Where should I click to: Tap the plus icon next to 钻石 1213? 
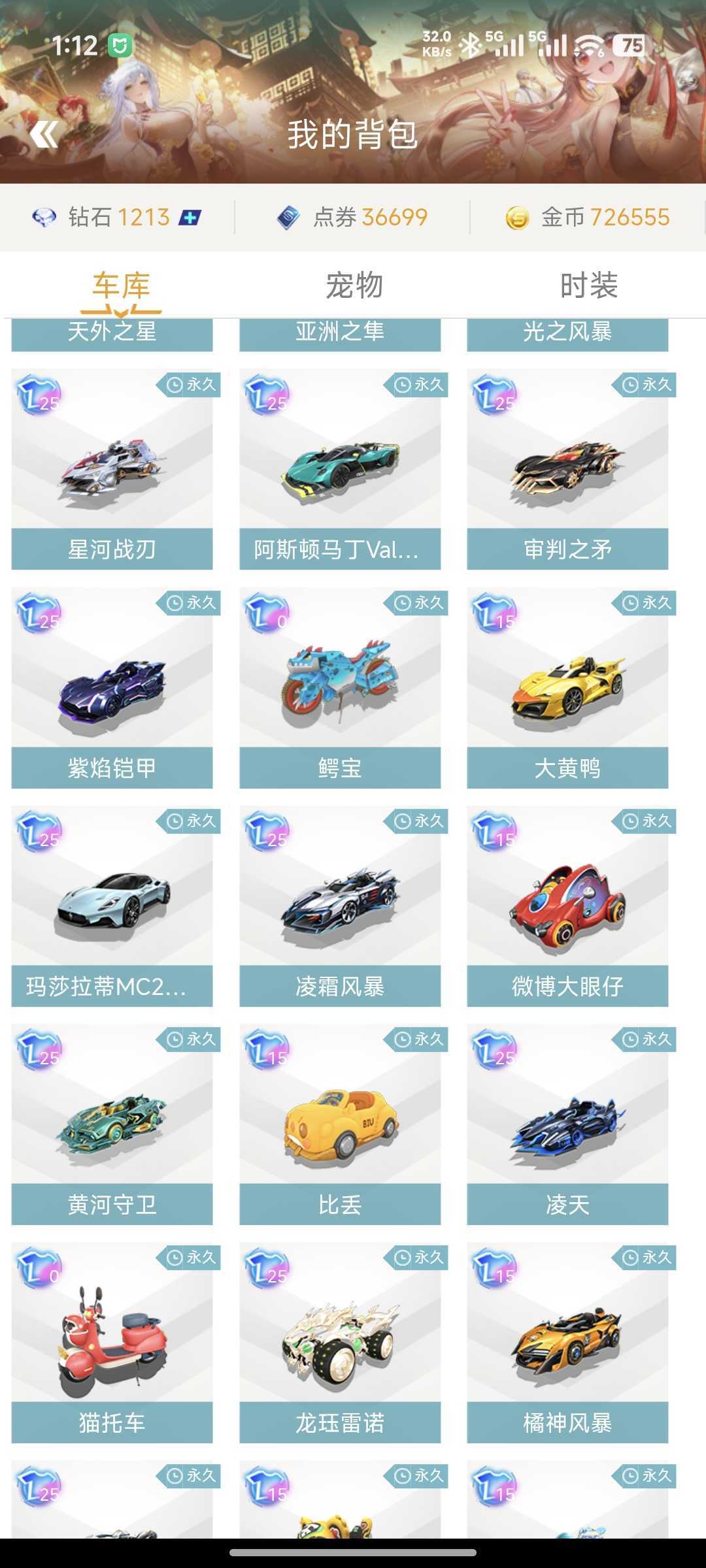tap(190, 218)
